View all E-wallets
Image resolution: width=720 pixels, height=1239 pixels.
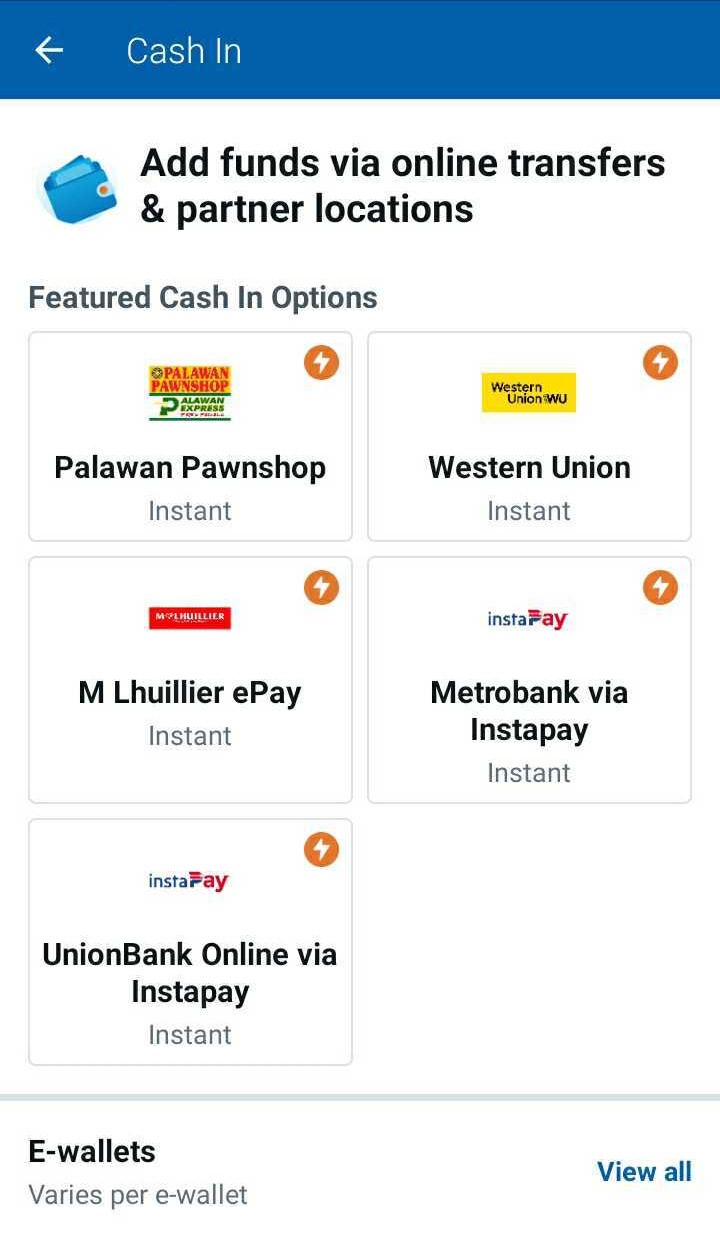coord(644,1172)
